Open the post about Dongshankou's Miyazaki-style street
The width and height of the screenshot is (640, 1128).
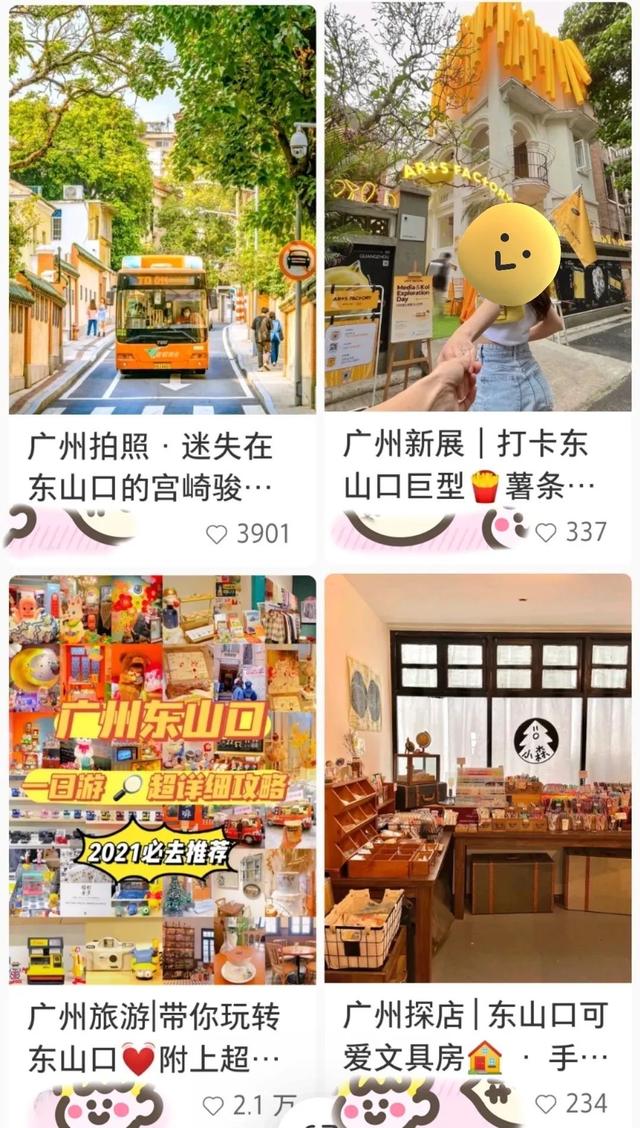[x=162, y=210]
